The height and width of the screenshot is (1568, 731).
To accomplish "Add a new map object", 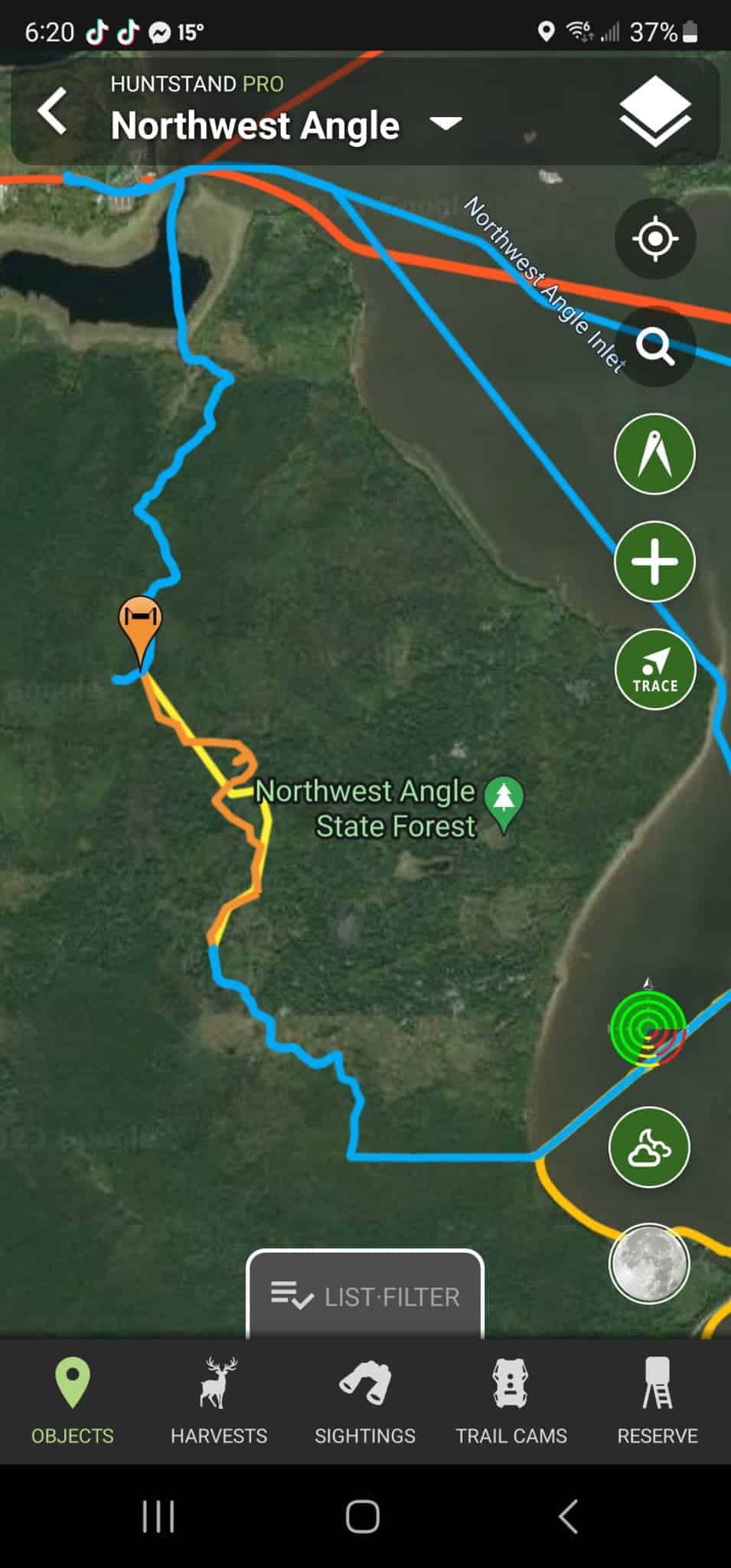I will (654, 561).
